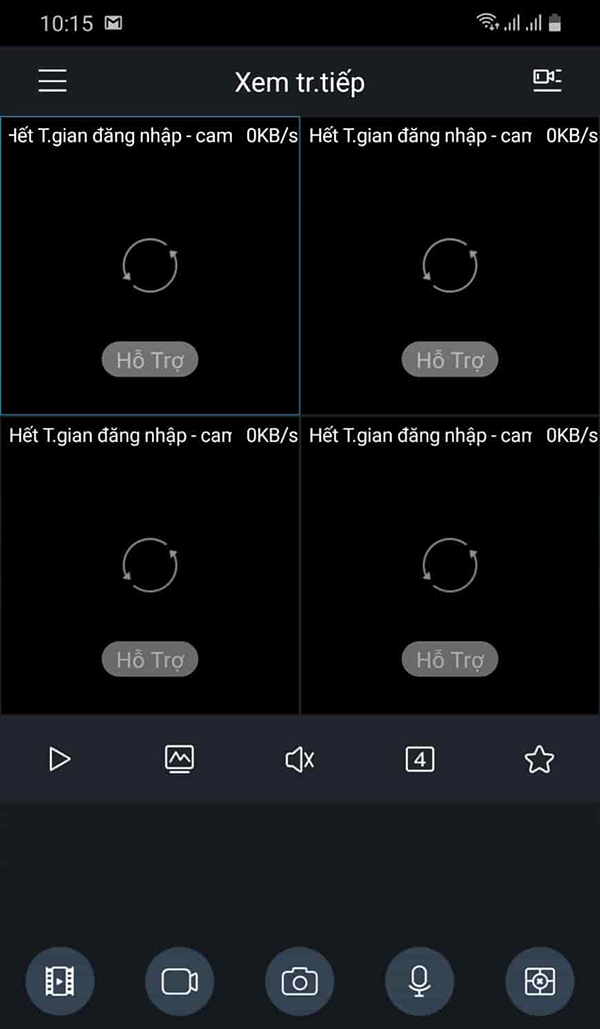The height and width of the screenshot is (1029, 600).
Task: Open the device list icon
Action: [547, 81]
